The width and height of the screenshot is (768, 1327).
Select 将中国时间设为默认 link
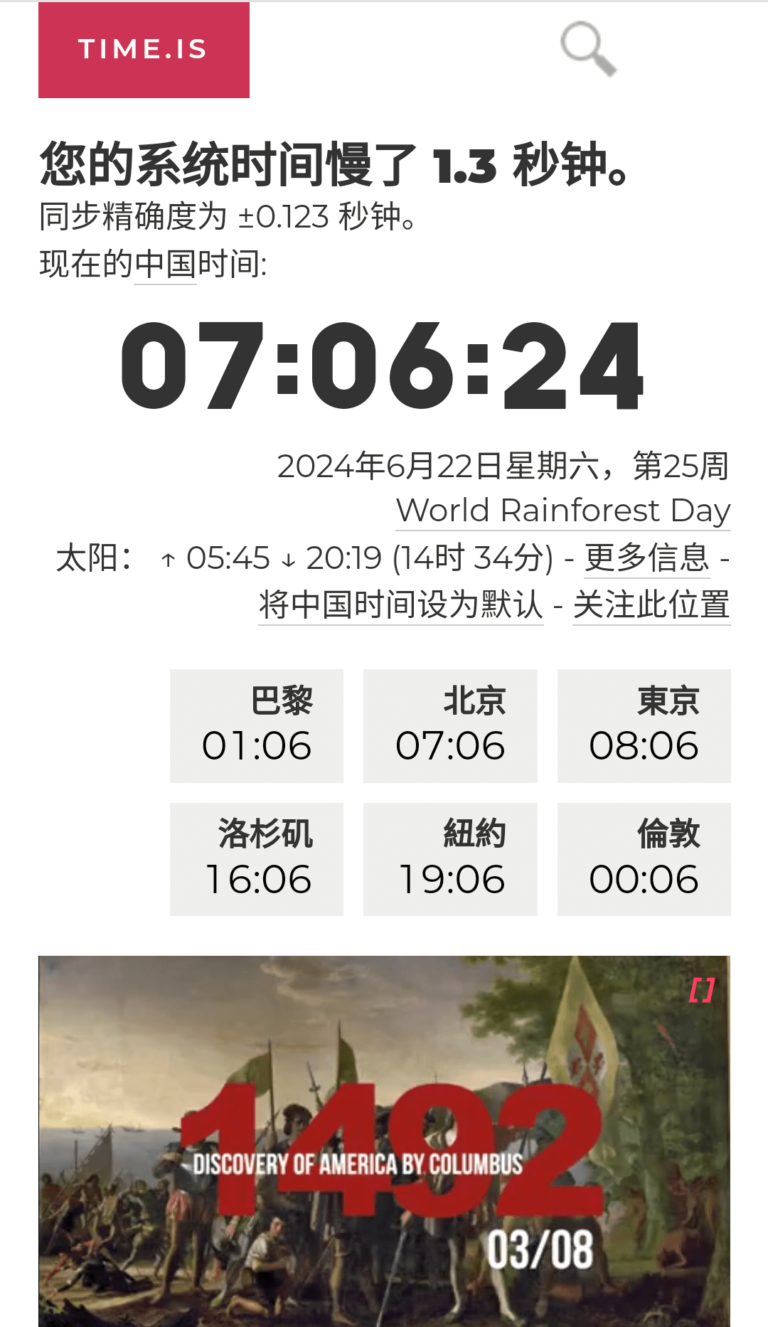[401, 605]
